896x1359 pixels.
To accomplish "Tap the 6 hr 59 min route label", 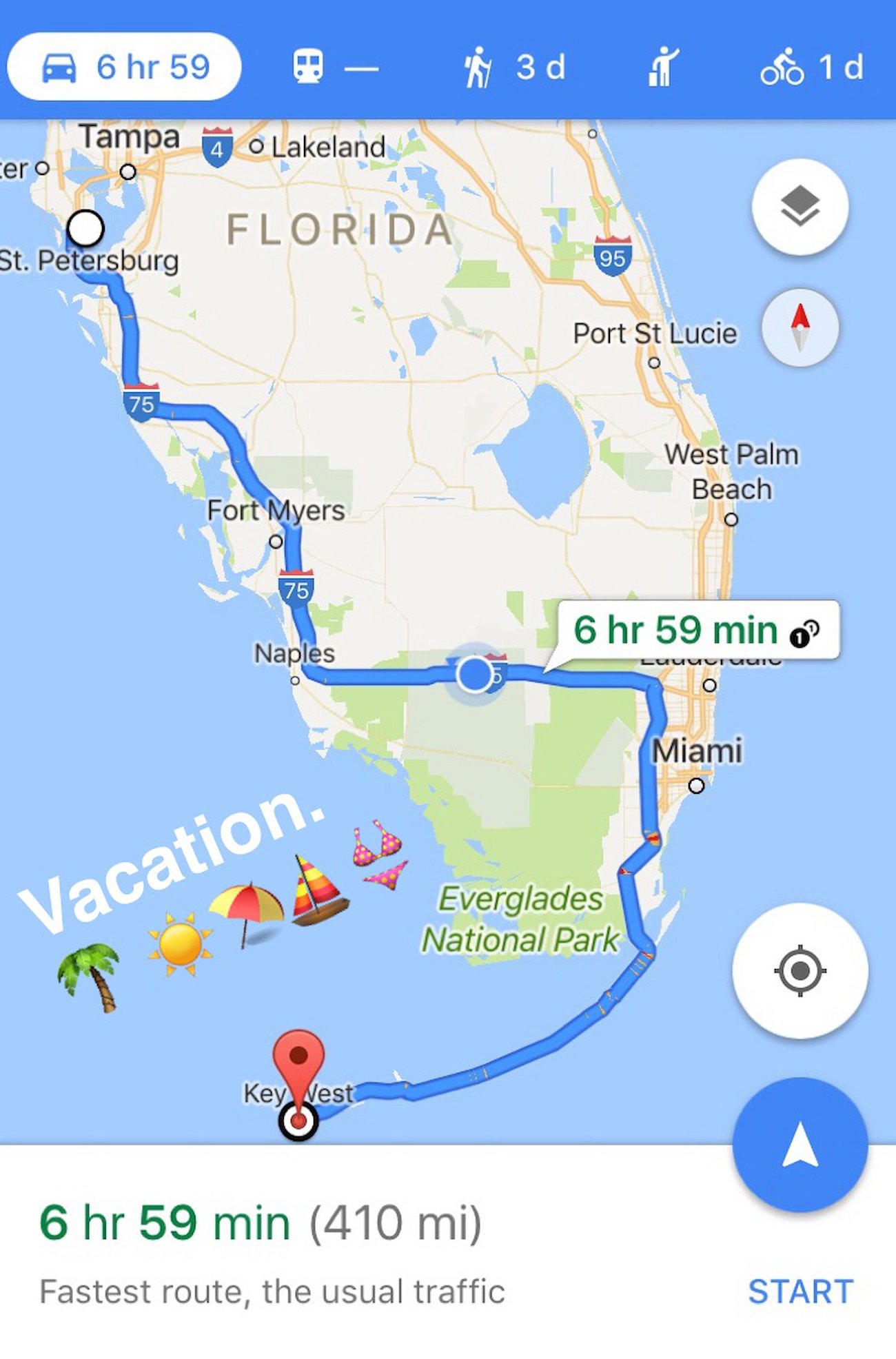I will coord(698,631).
